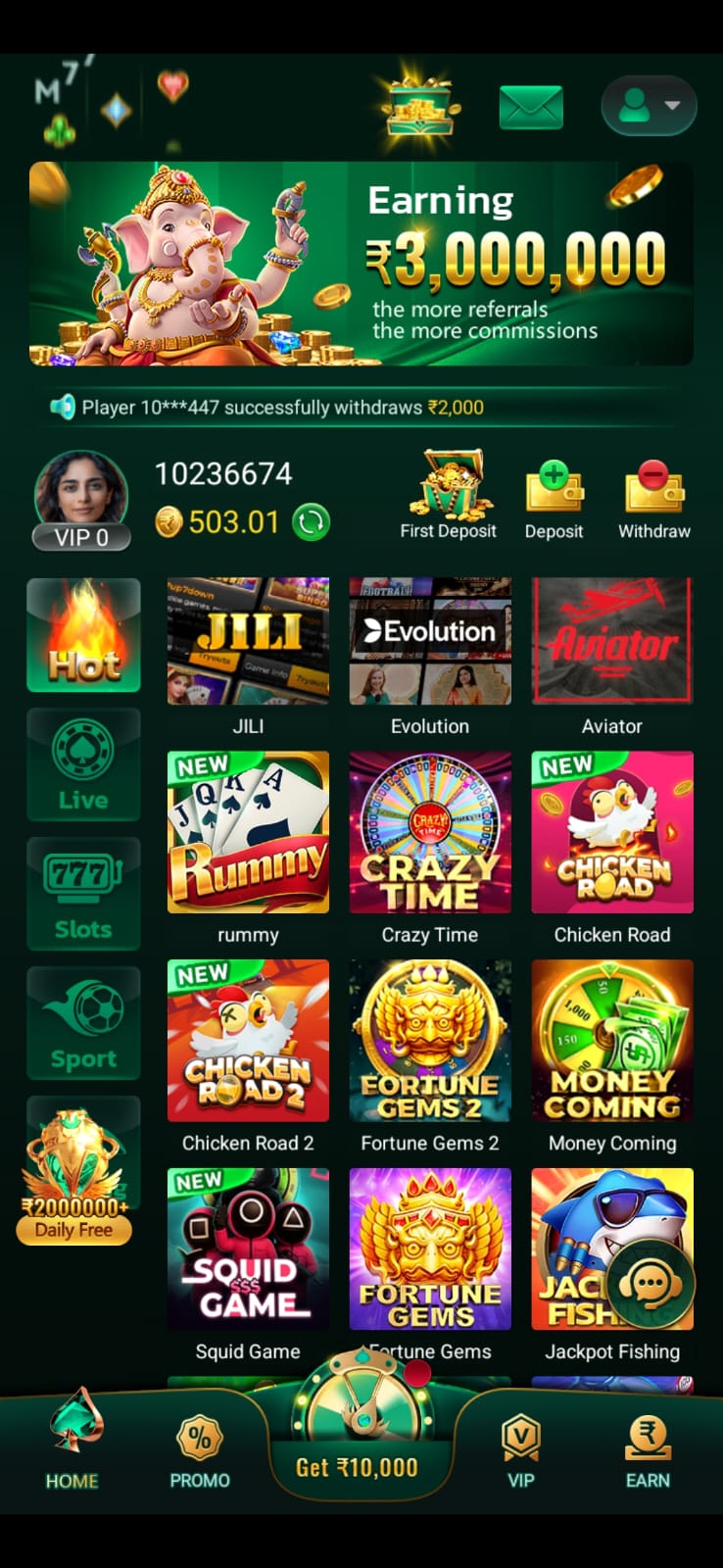Viewport: 723px width, 1568px height.
Task: Open the First Deposit offer
Action: tap(449, 496)
